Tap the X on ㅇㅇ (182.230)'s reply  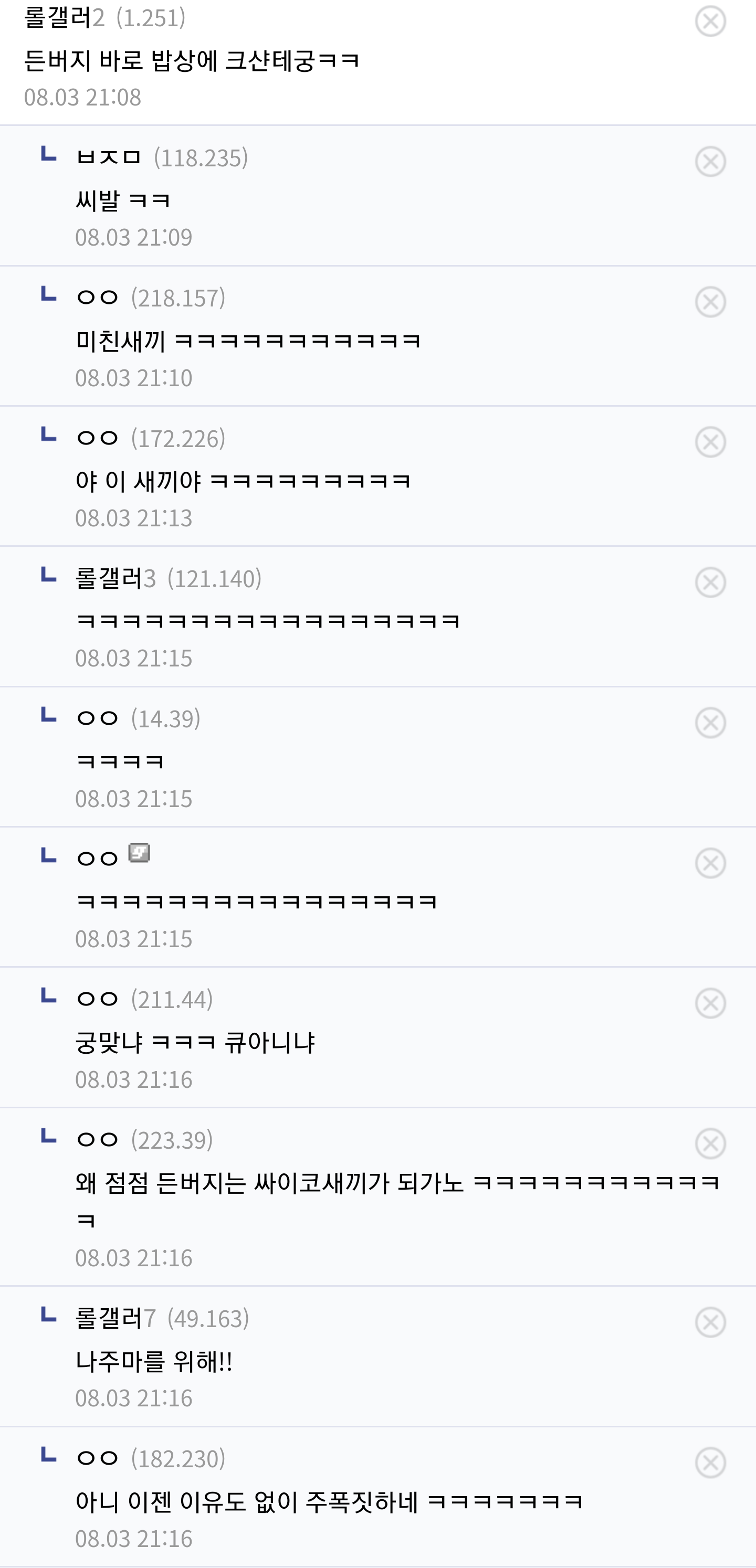[710, 1462]
